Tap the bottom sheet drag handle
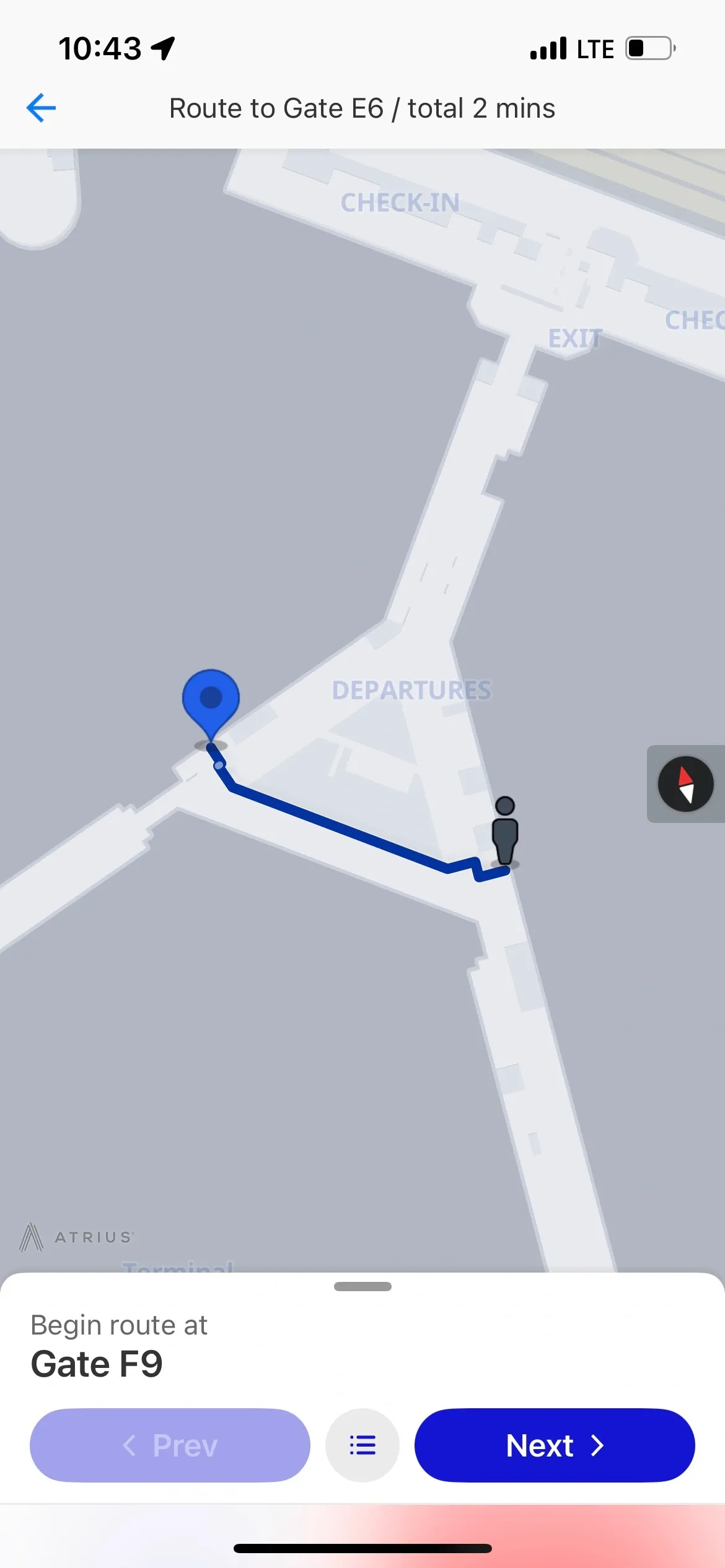Screen dimensions: 725x1568 click(x=362, y=1287)
